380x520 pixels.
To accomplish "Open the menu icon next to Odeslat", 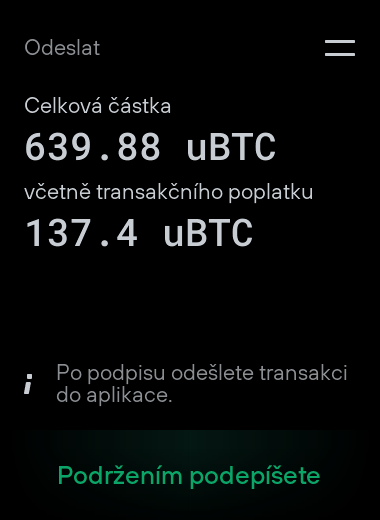I will pyautogui.click(x=340, y=48).
